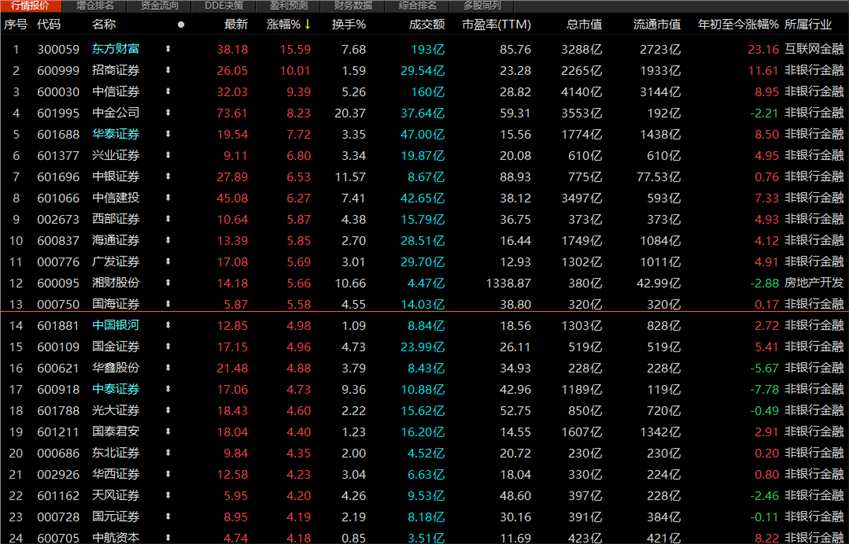View details for 天风证券

coord(116,496)
